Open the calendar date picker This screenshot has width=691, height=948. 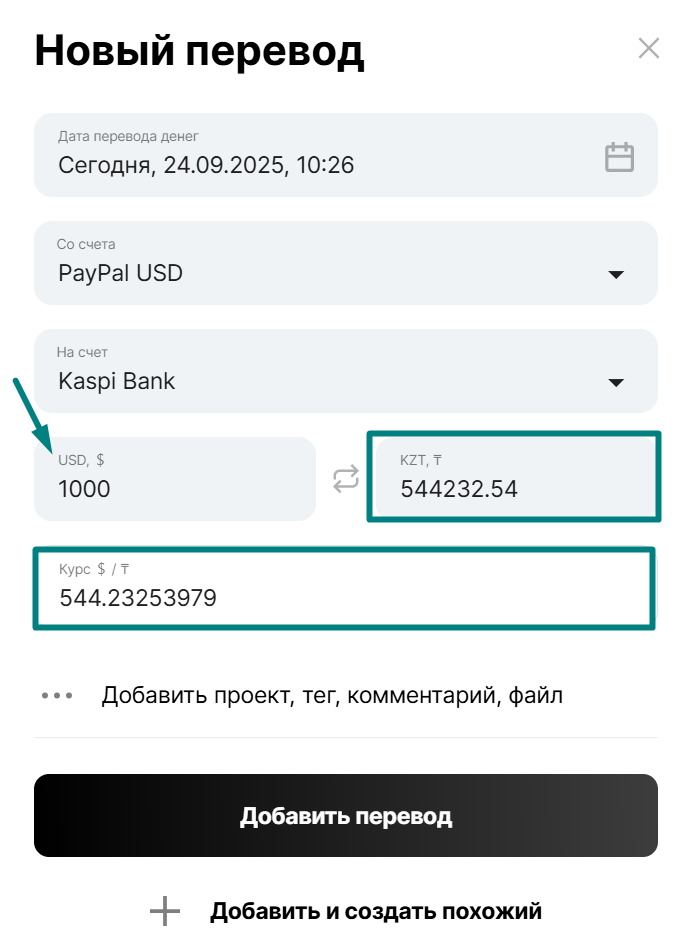[x=620, y=157]
